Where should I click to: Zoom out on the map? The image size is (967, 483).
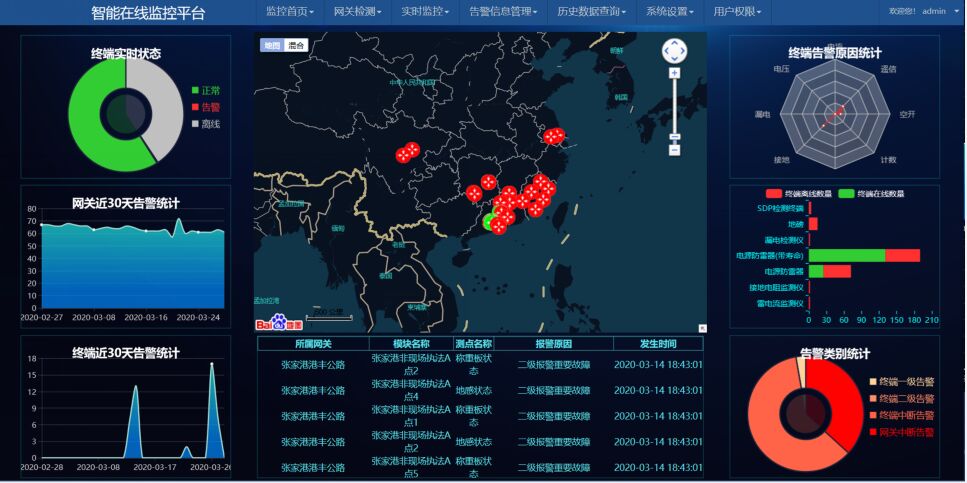pos(675,150)
